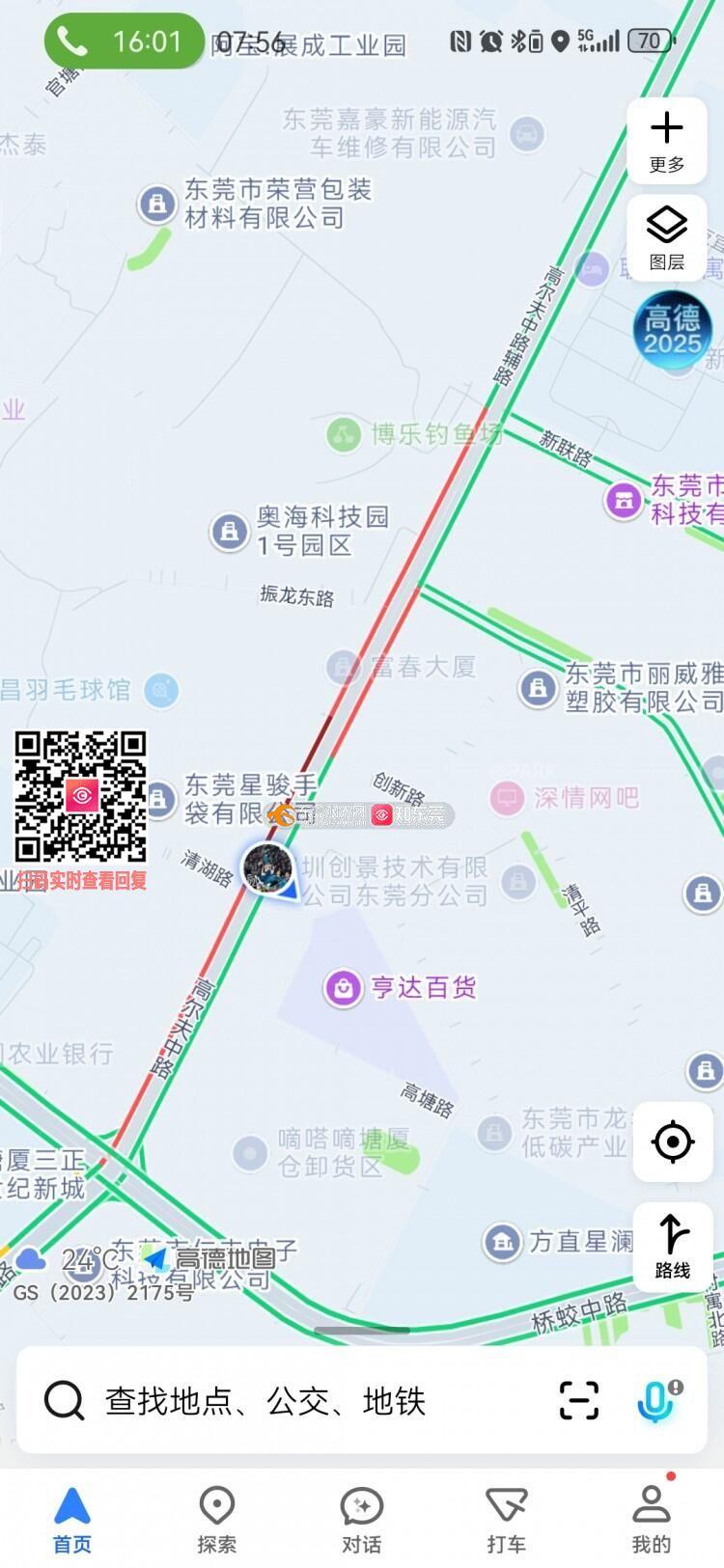
Task: Tap the 高德2025 badge
Action: (x=672, y=330)
